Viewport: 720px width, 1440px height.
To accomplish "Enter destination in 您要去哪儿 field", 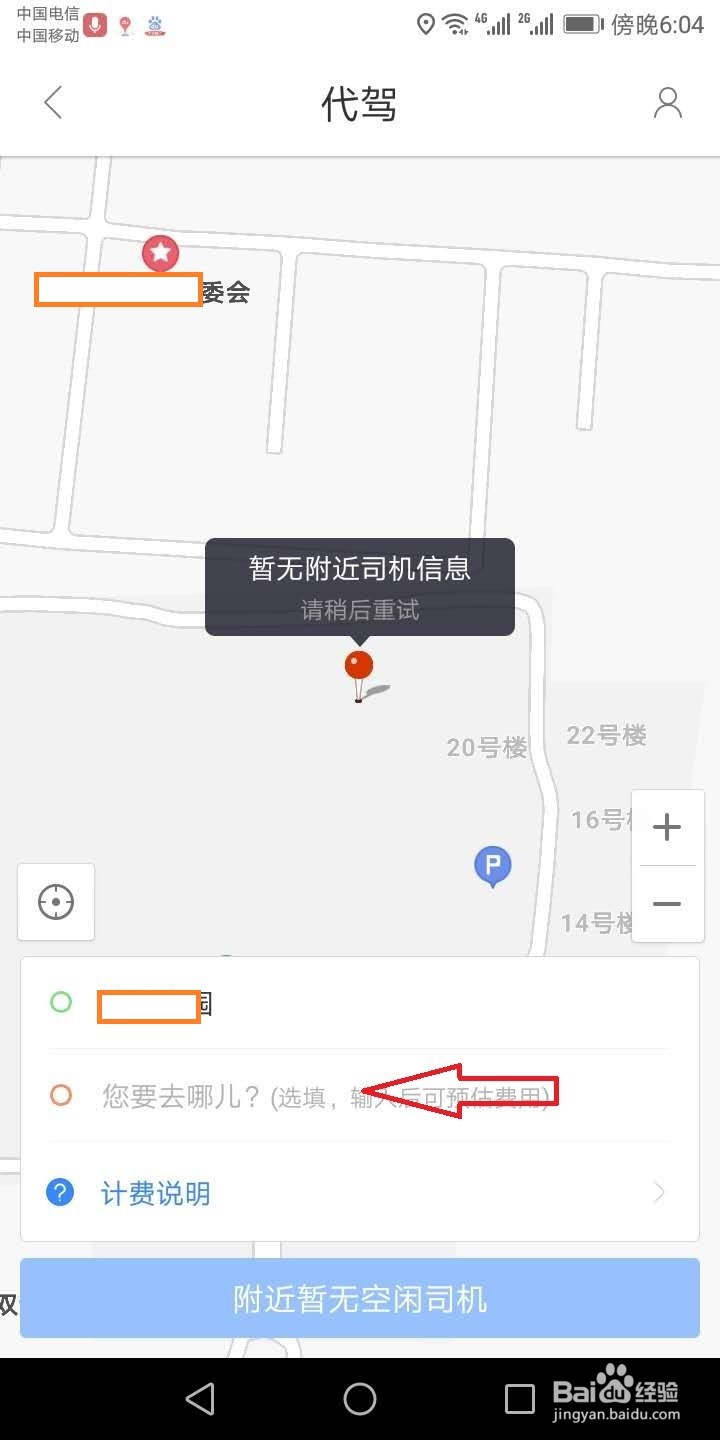I will point(360,1096).
